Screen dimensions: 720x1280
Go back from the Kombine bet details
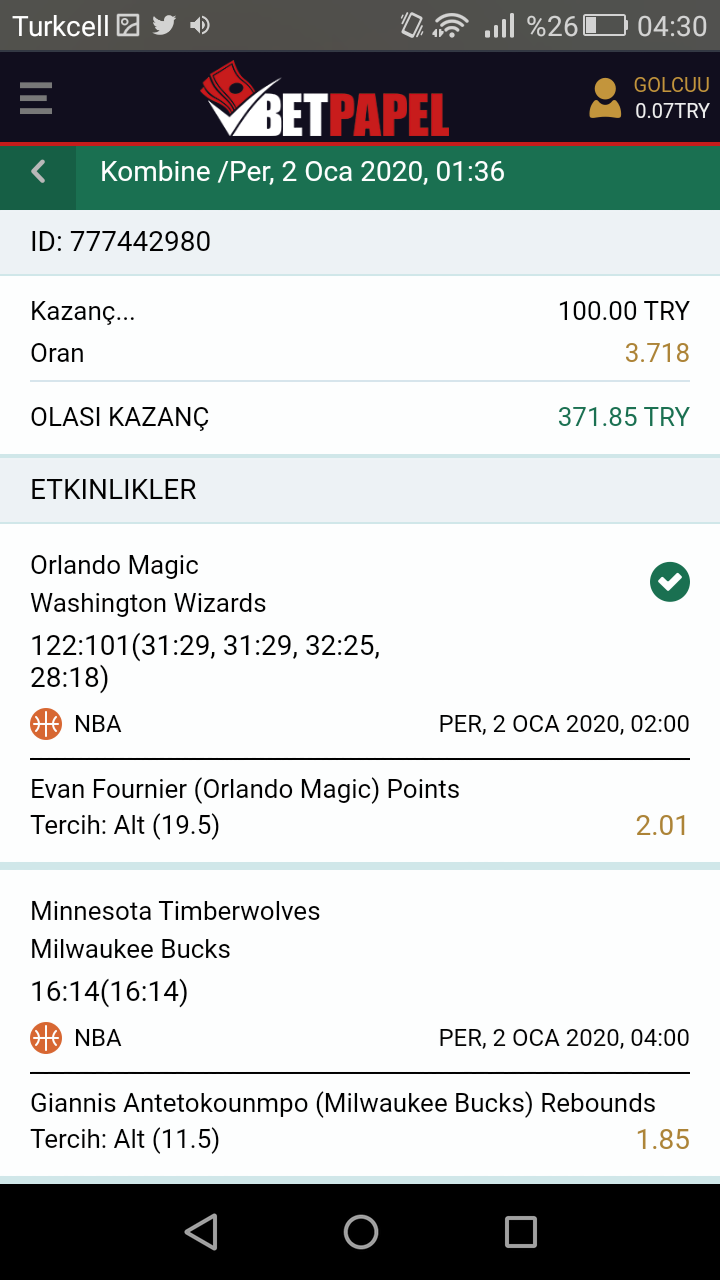(x=38, y=172)
